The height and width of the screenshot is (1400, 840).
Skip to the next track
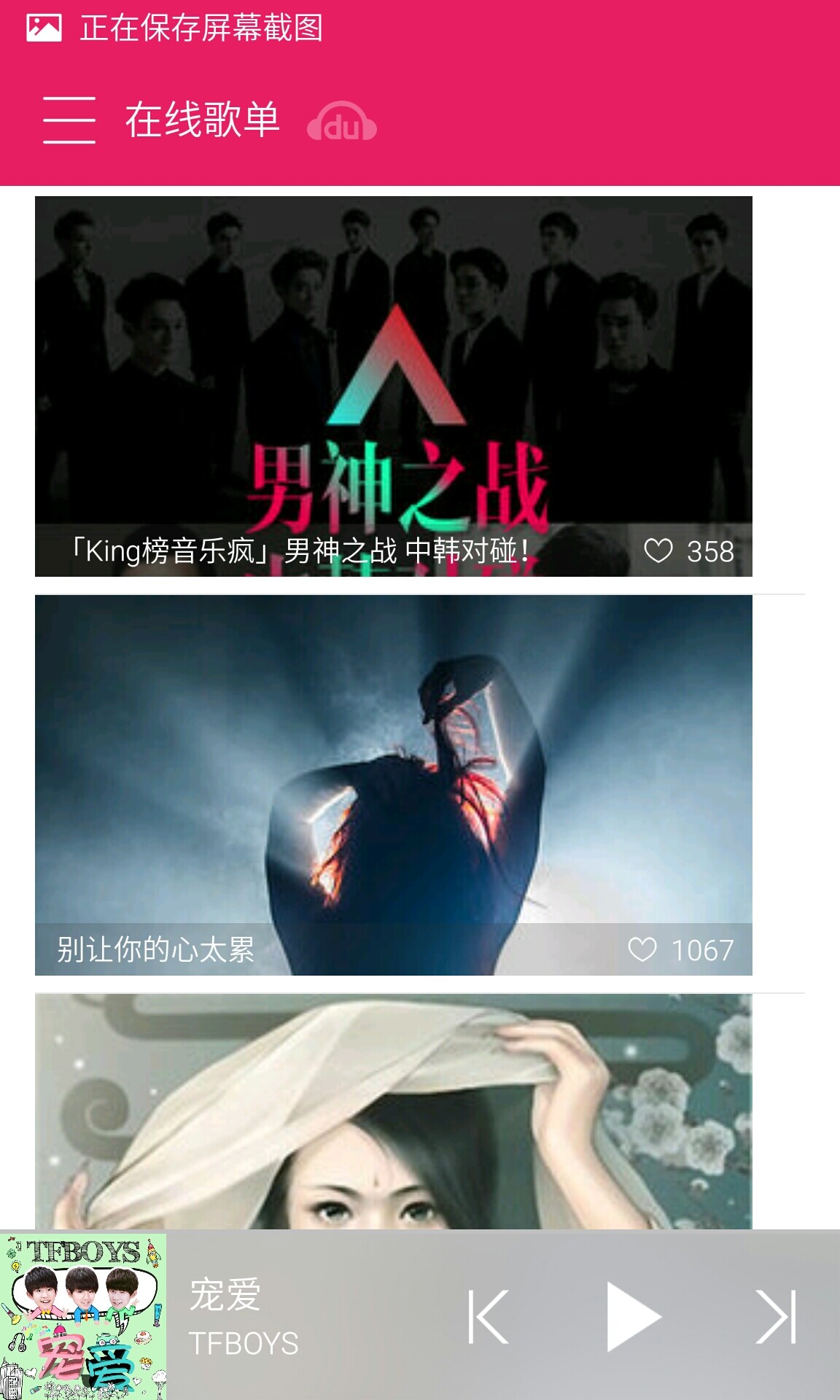[776, 1317]
